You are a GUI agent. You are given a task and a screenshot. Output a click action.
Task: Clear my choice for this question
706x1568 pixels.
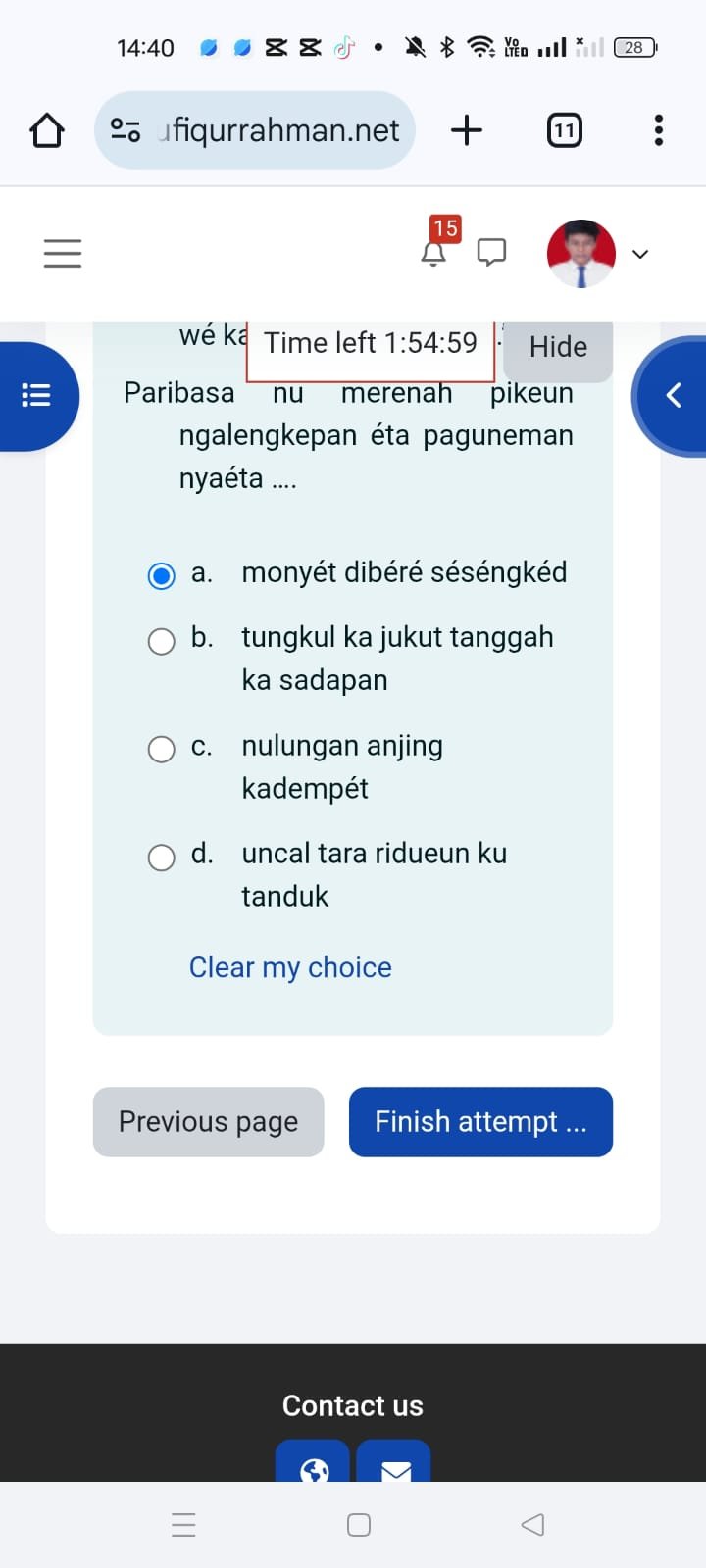(x=290, y=967)
